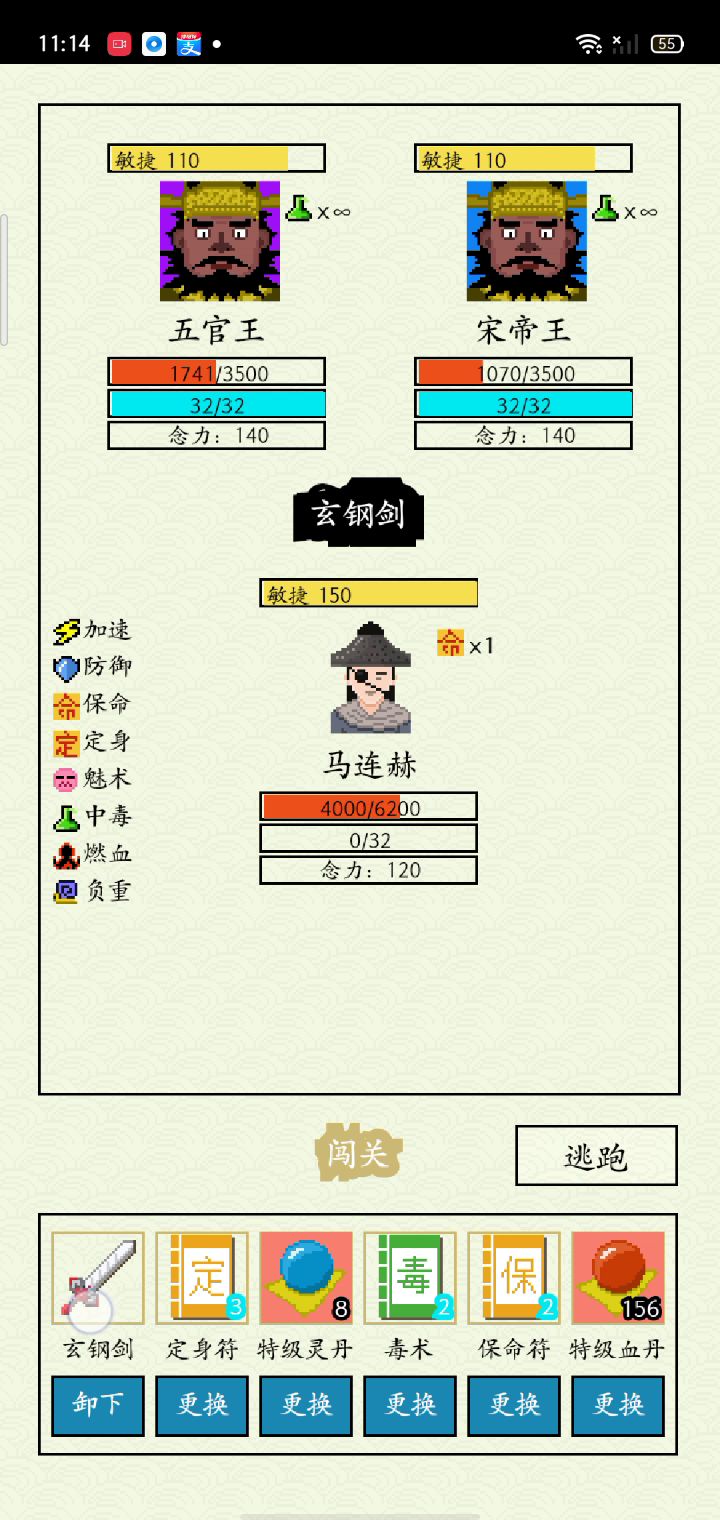Image resolution: width=720 pixels, height=1520 pixels.
Task: Consume the 特级血丹 red pill
Action: (x=618, y=1277)
